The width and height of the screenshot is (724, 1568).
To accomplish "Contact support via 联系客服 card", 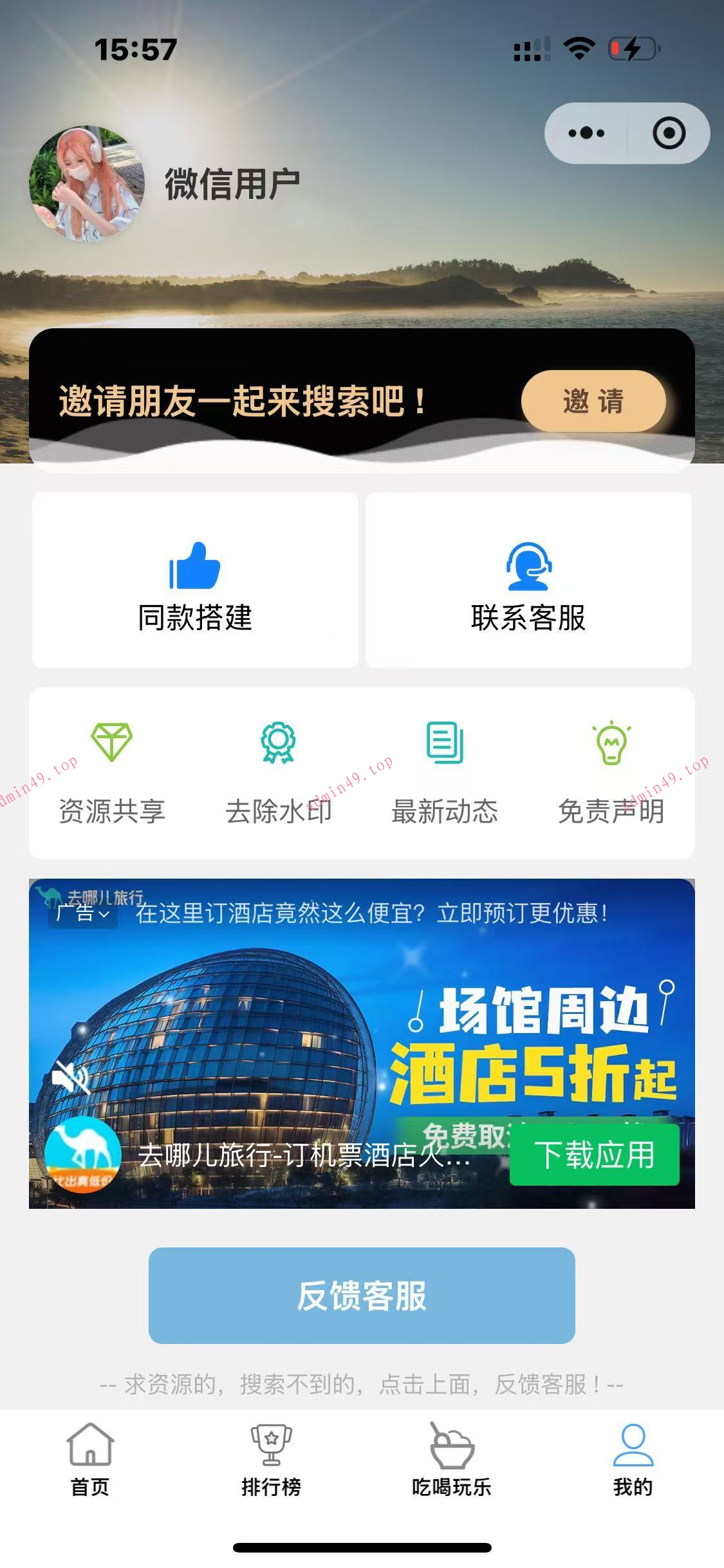I will tap(528, 581).
